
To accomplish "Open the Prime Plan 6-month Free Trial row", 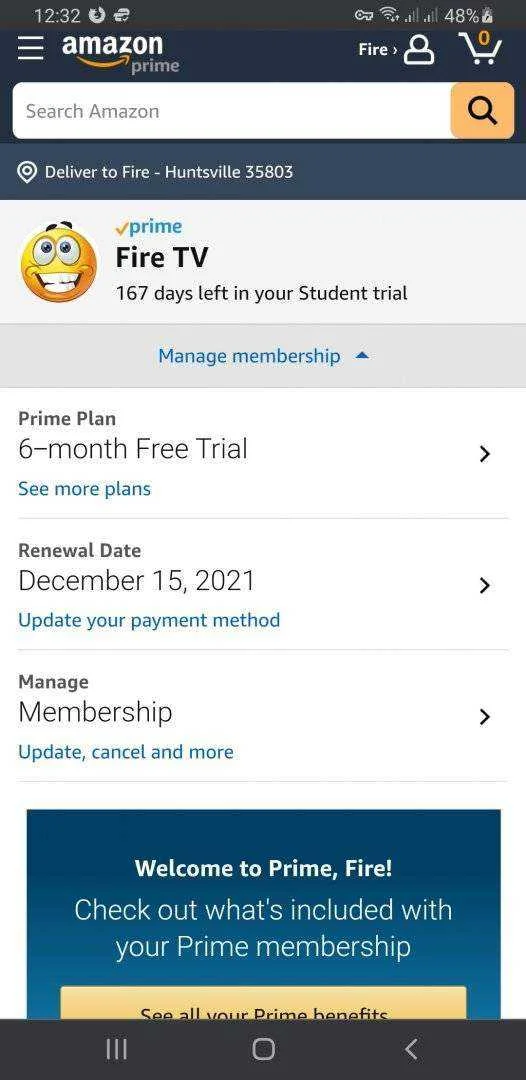I will pyautogui.click(x=263, y=453).
